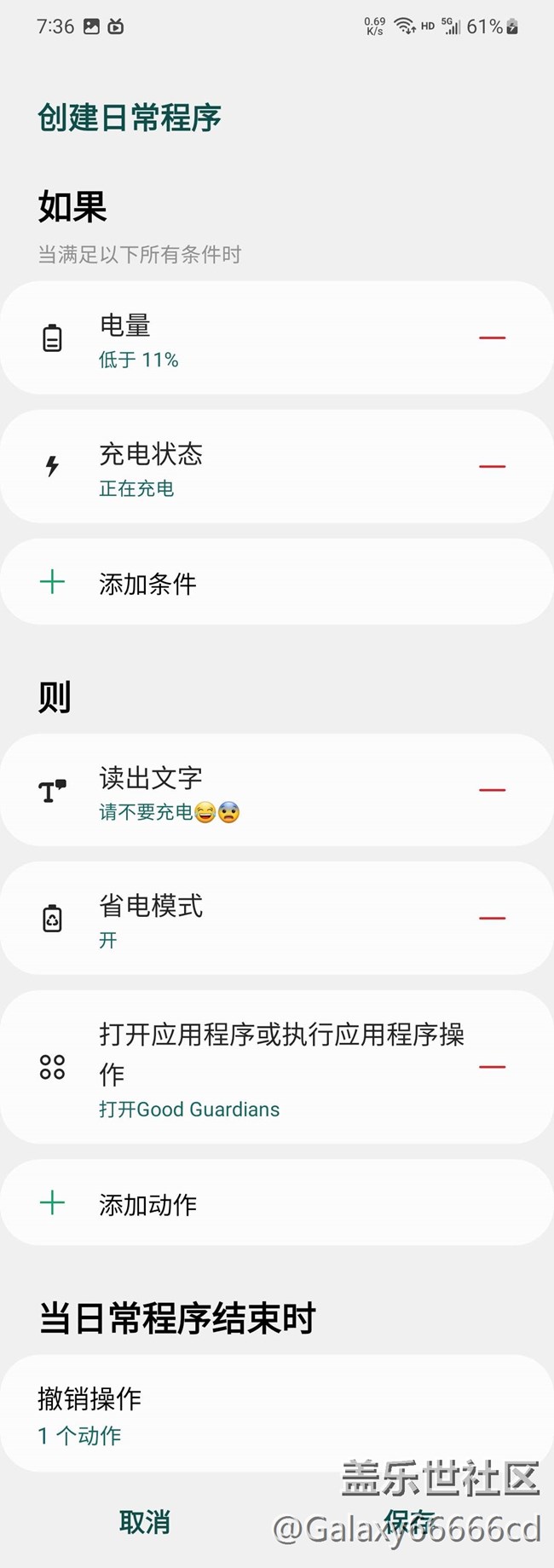The height and width of the screenshot is (1568, 554).
Task: Cancel routine creation with 取消
Action: tap(145, 1522)
